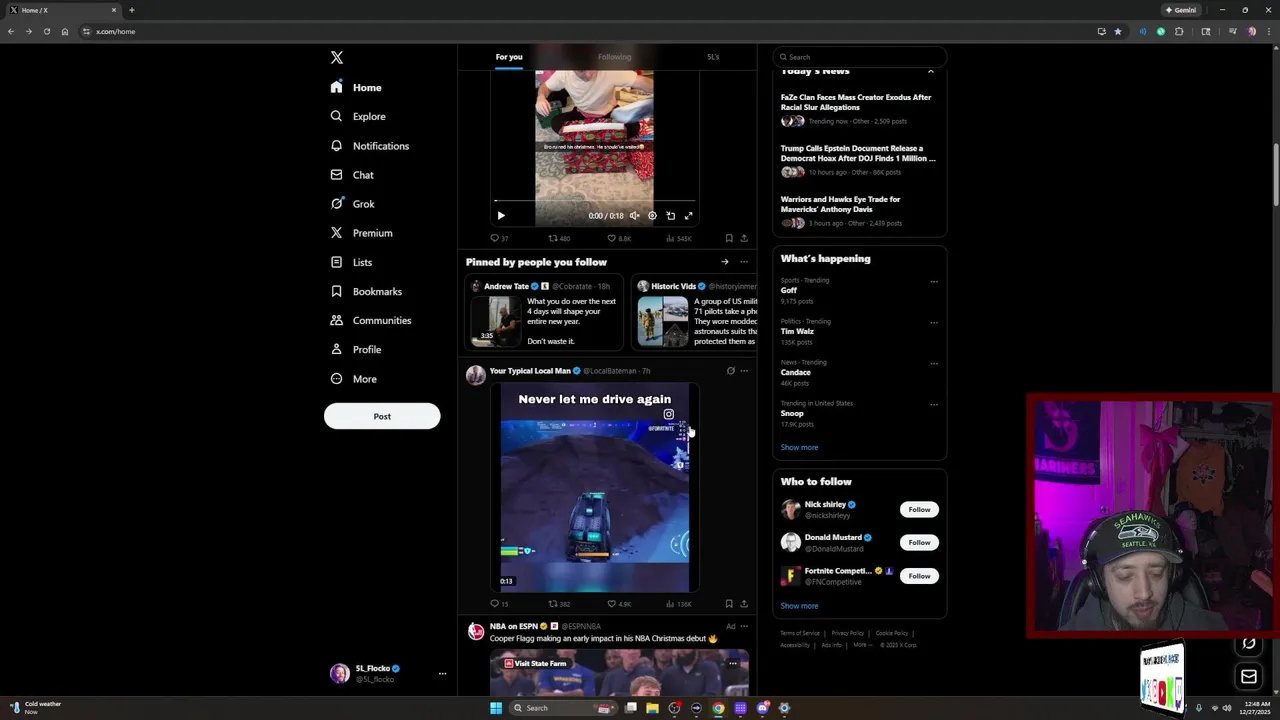This screenshot has width=1280, height=720.
Task: Open Bookmarks in the sidebar
Action: (377, 292)
